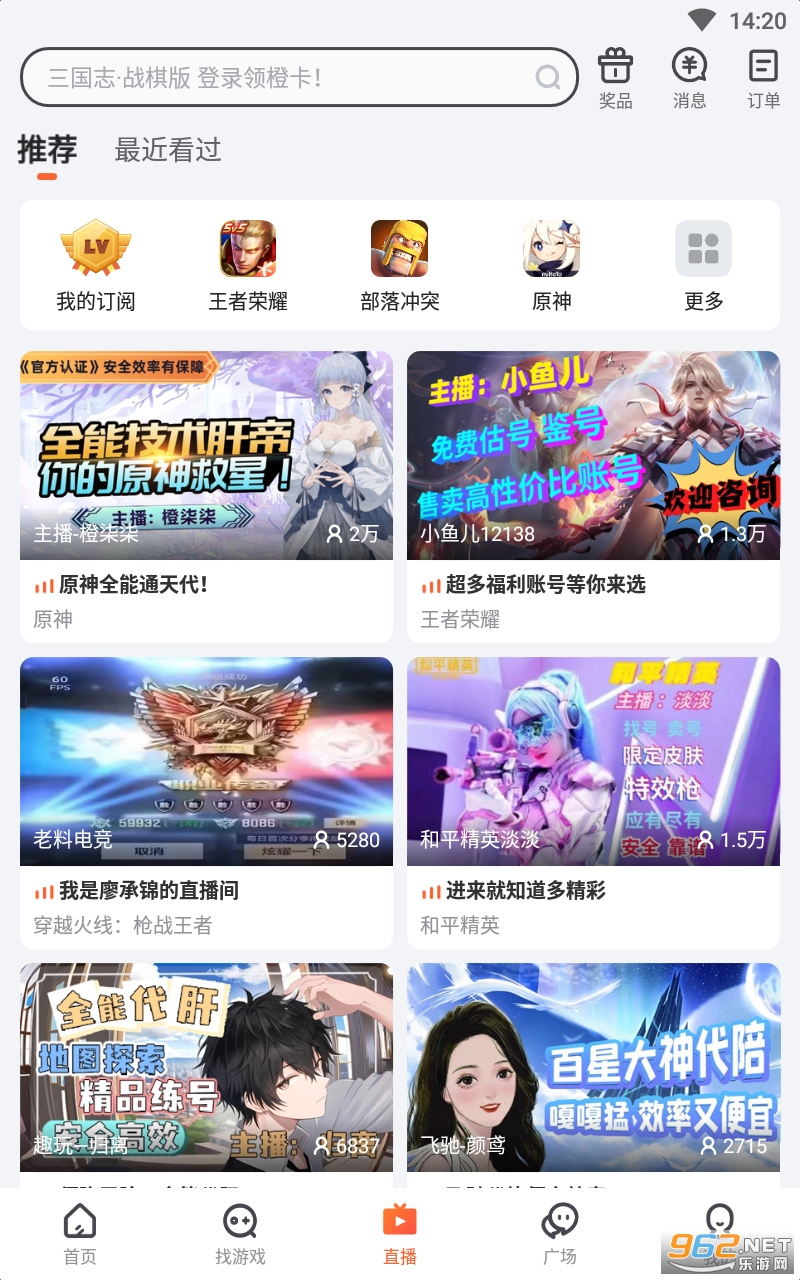Enter the 进来就知道多精彩 live room
800x1280 pixels.
coord(593,802)
